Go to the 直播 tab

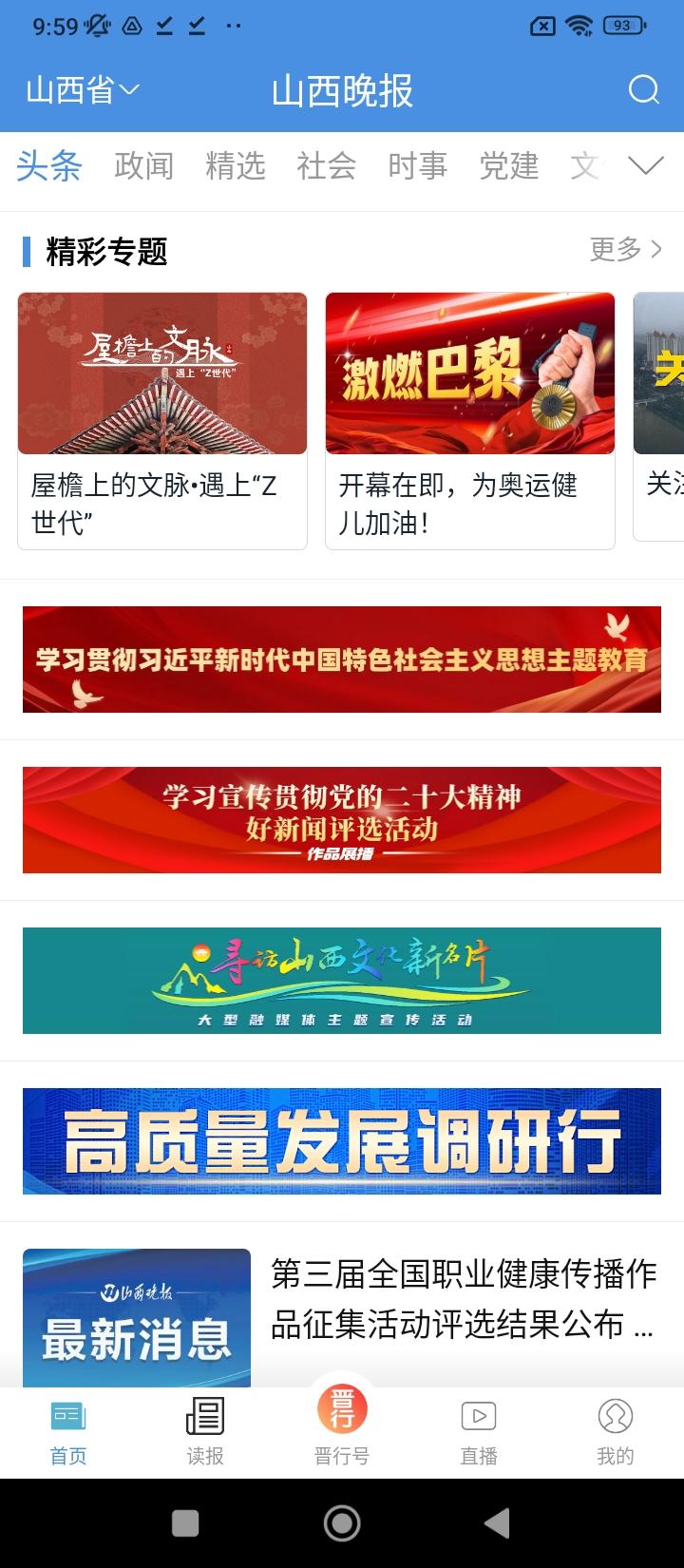[479, 1431]
